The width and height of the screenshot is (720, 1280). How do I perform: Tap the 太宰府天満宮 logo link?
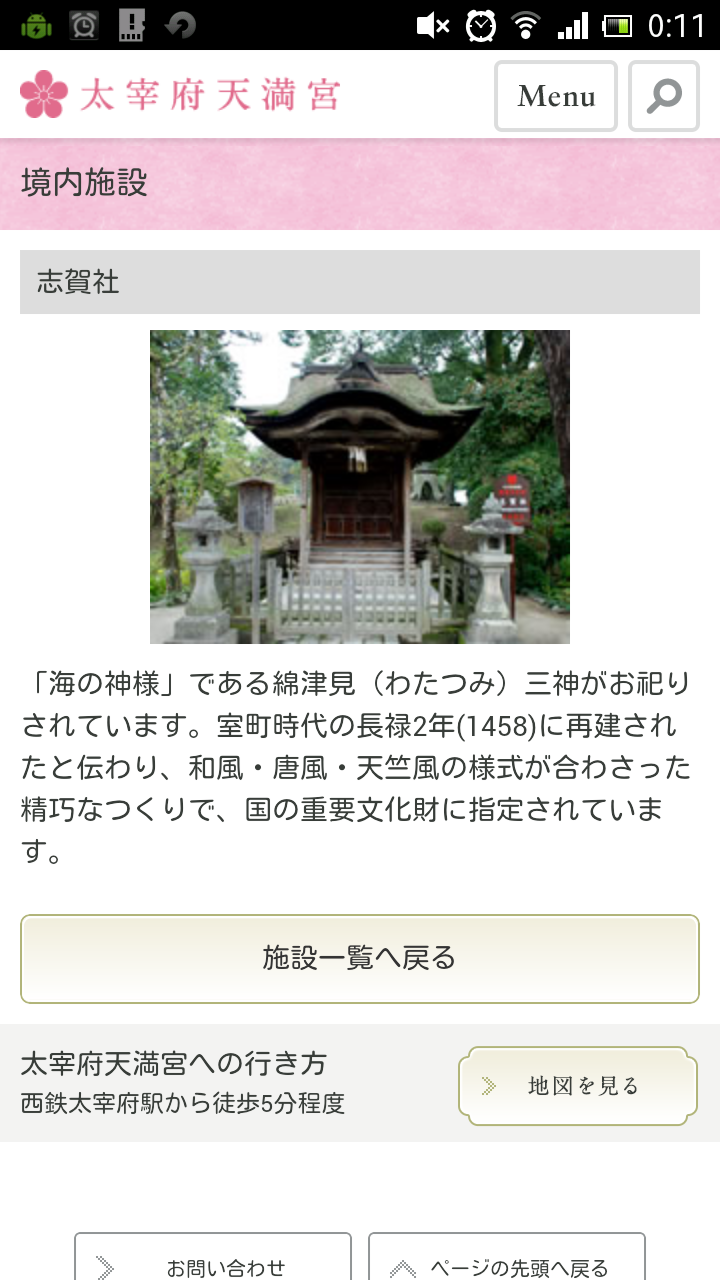click(180, 95)
